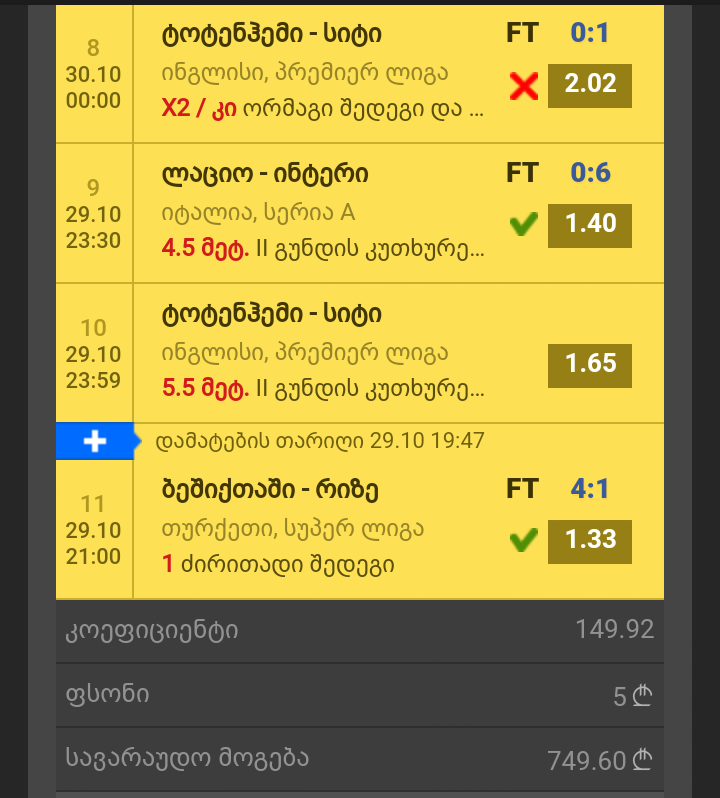Click the blue plus icon on the left
Image resolution: width=720 pixels, height=798 pixels.
pos(94,440)
